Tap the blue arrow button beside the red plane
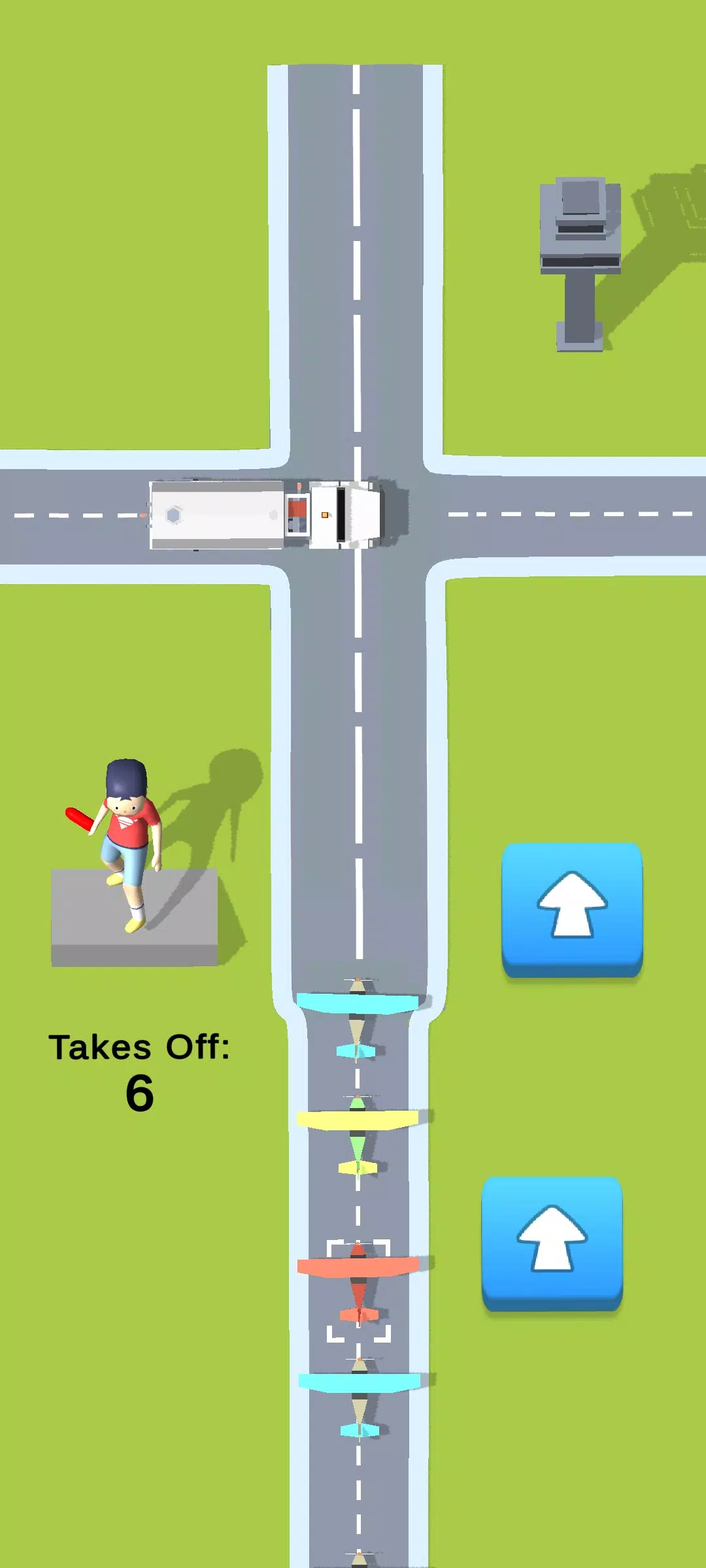Screen dimensions: 706x1568 (552, 1242)
